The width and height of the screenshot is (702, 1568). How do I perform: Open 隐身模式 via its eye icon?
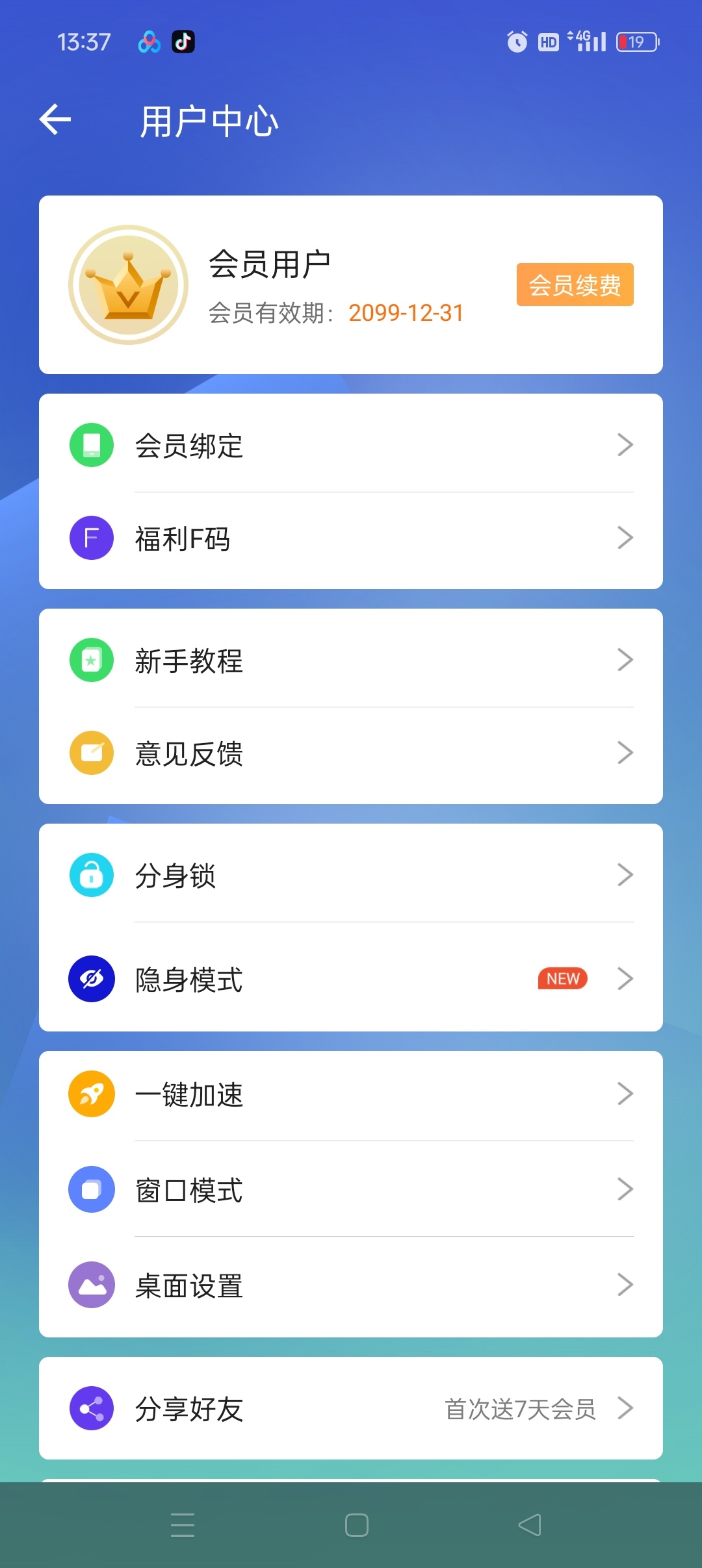pos(91,979)
